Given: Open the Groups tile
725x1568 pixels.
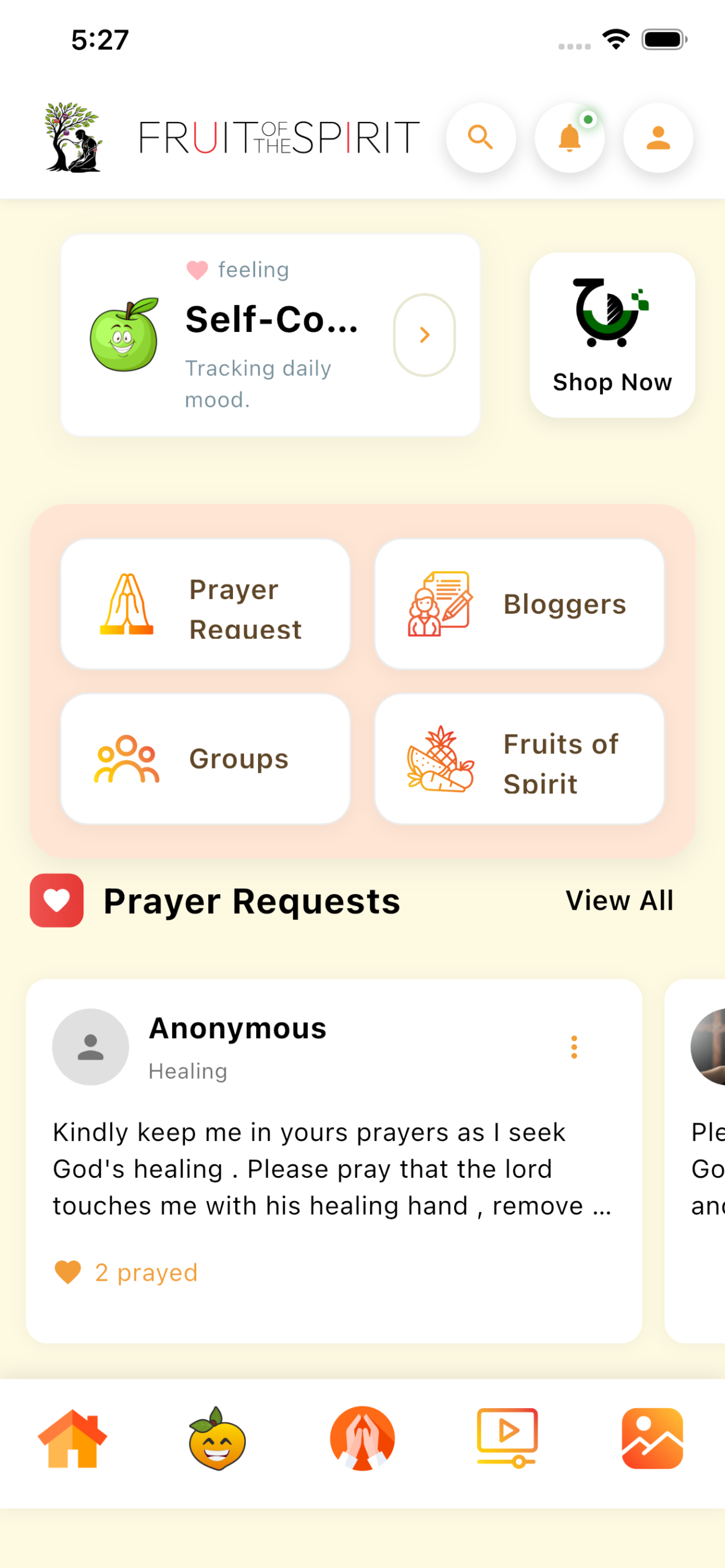Looking at the screenshot, I should (205, 759).
